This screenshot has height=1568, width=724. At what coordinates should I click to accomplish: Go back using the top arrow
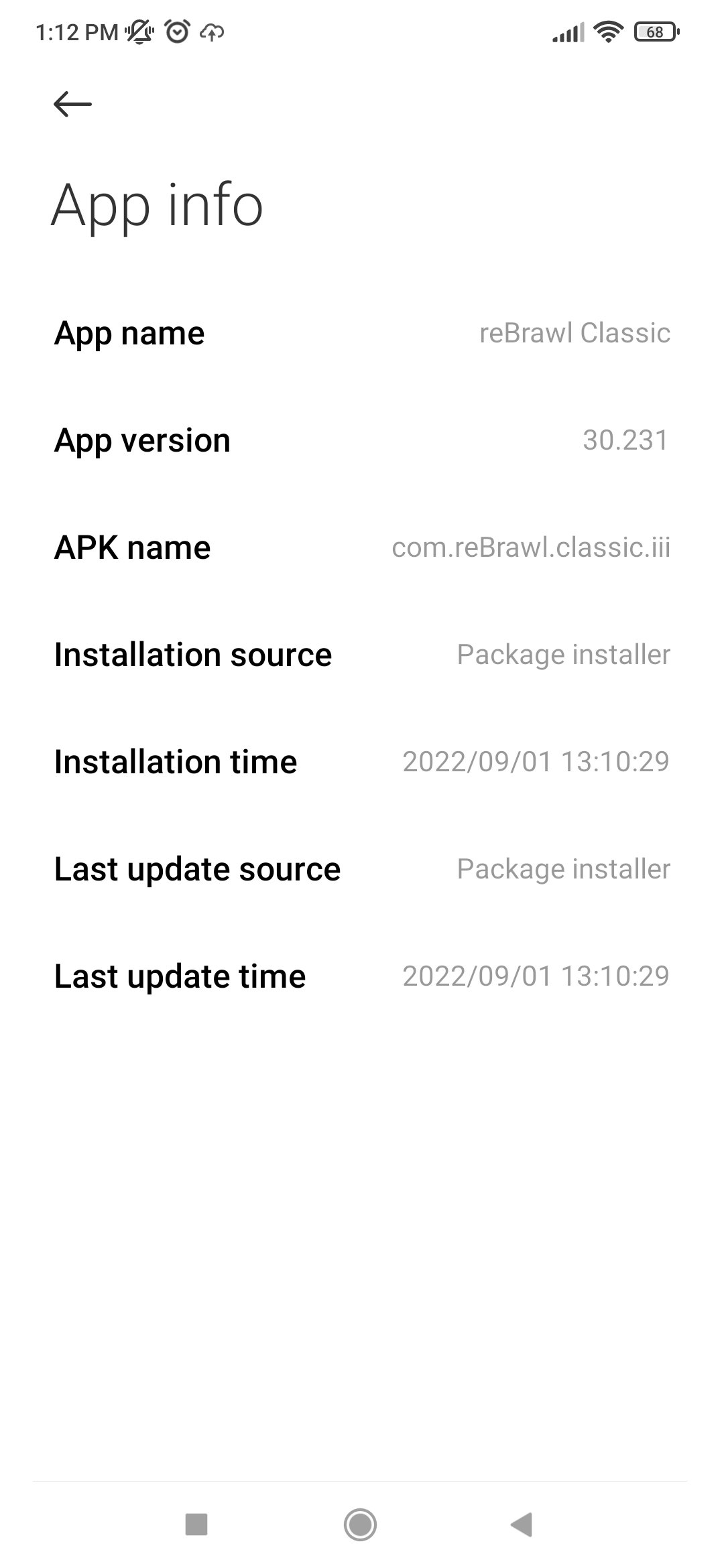[72, 104]
